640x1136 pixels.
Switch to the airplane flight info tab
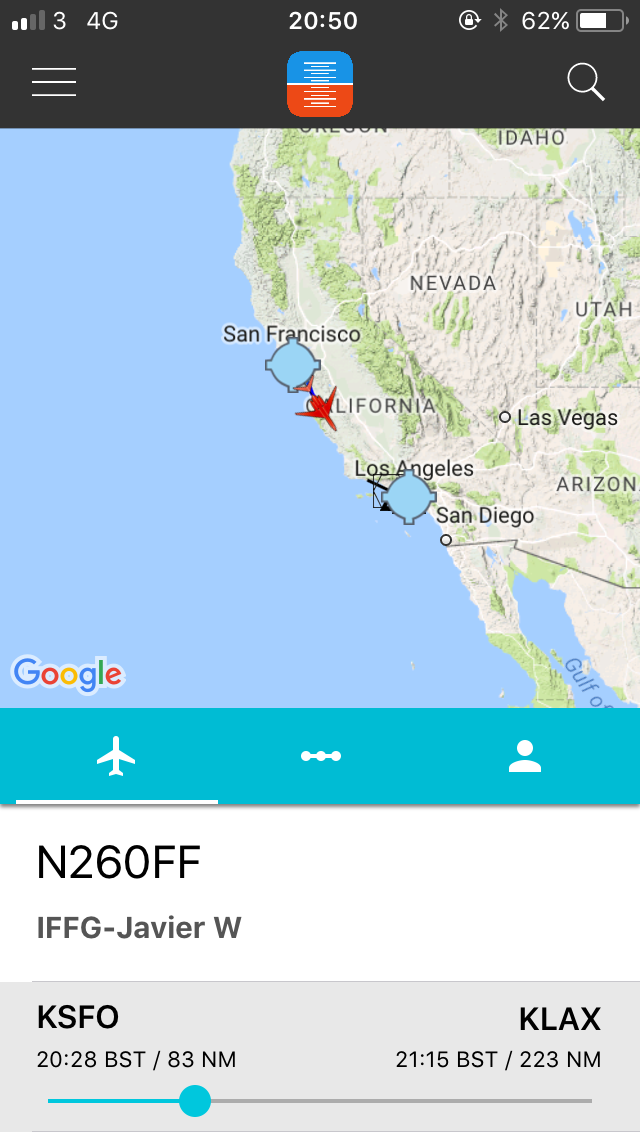(x=117, y=756)
